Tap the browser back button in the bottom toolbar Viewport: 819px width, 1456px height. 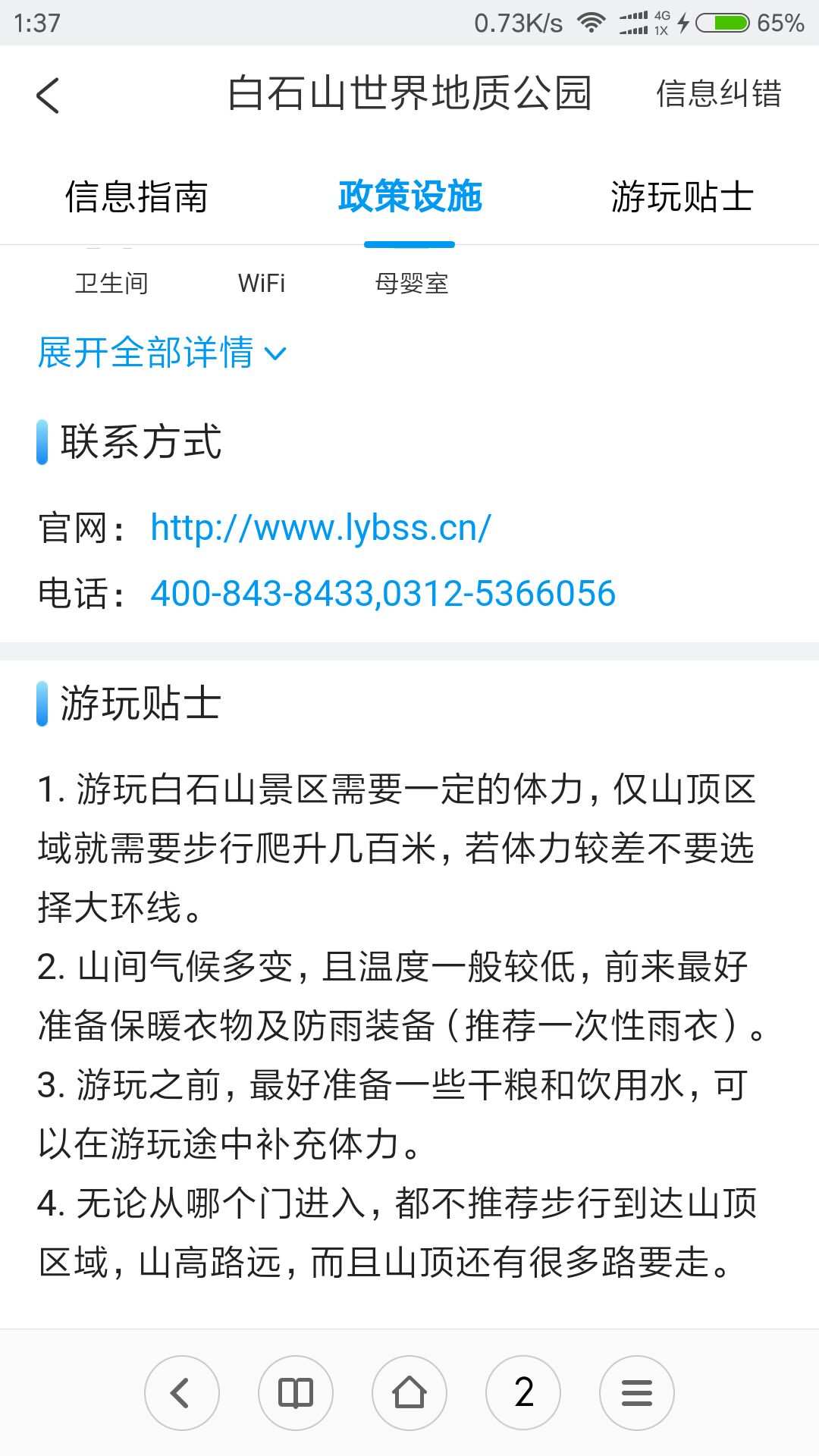click(182, 1393)
